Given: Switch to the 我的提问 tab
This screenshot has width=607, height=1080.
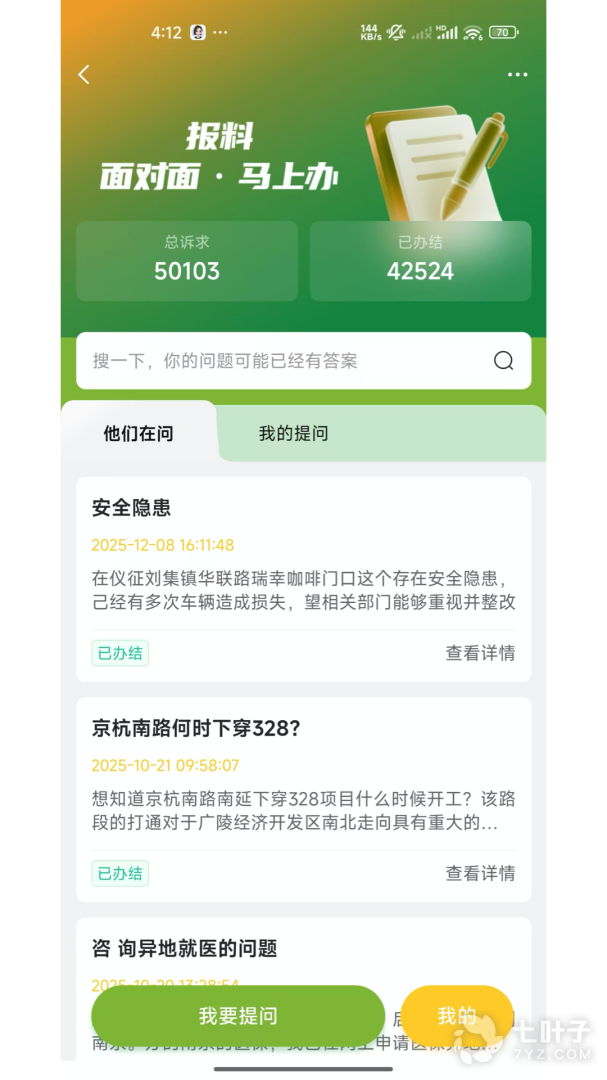Looking at the screenshot, I should click(293, 433).
